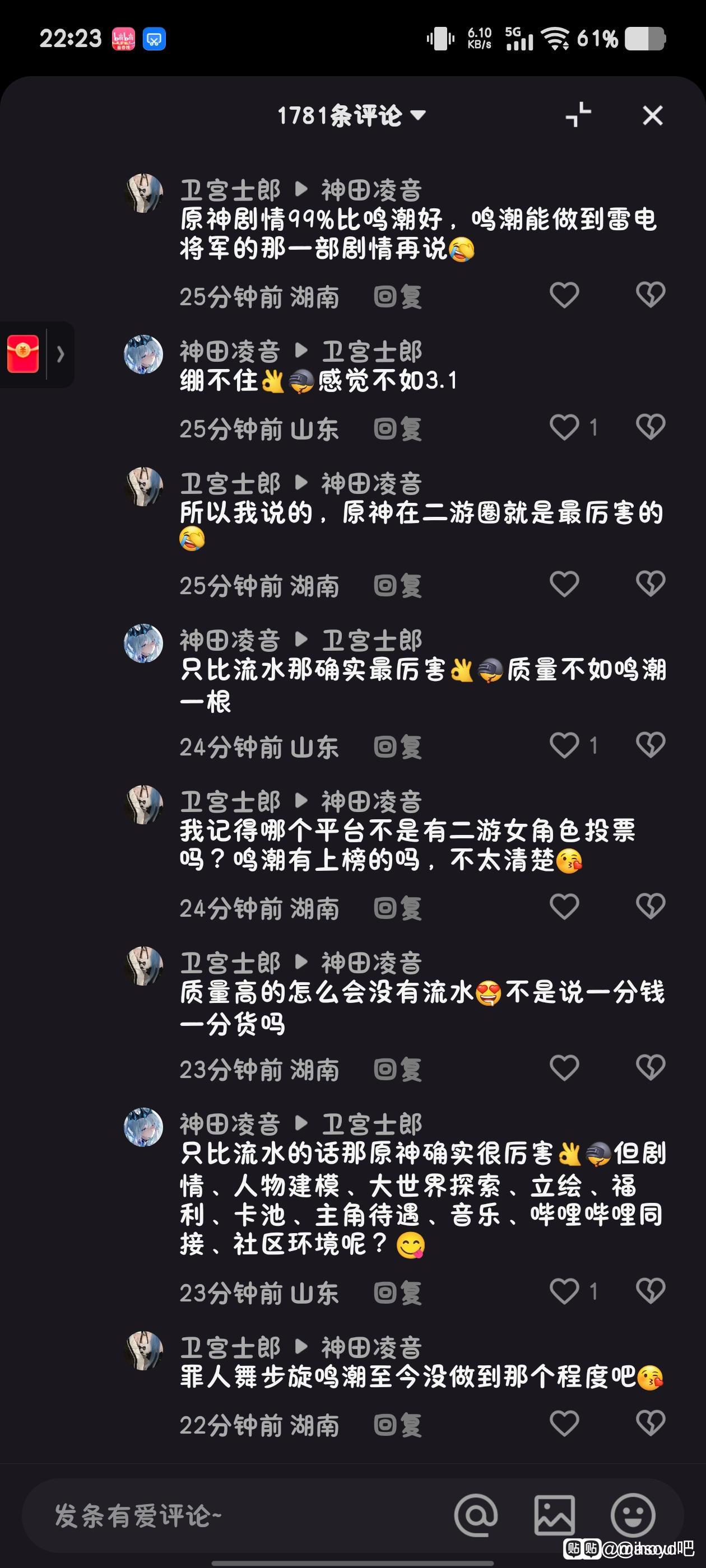Collapse the comments panel with shrink icon
Image resolution: width=706 pixels, height=1568 pixels.
578,114
